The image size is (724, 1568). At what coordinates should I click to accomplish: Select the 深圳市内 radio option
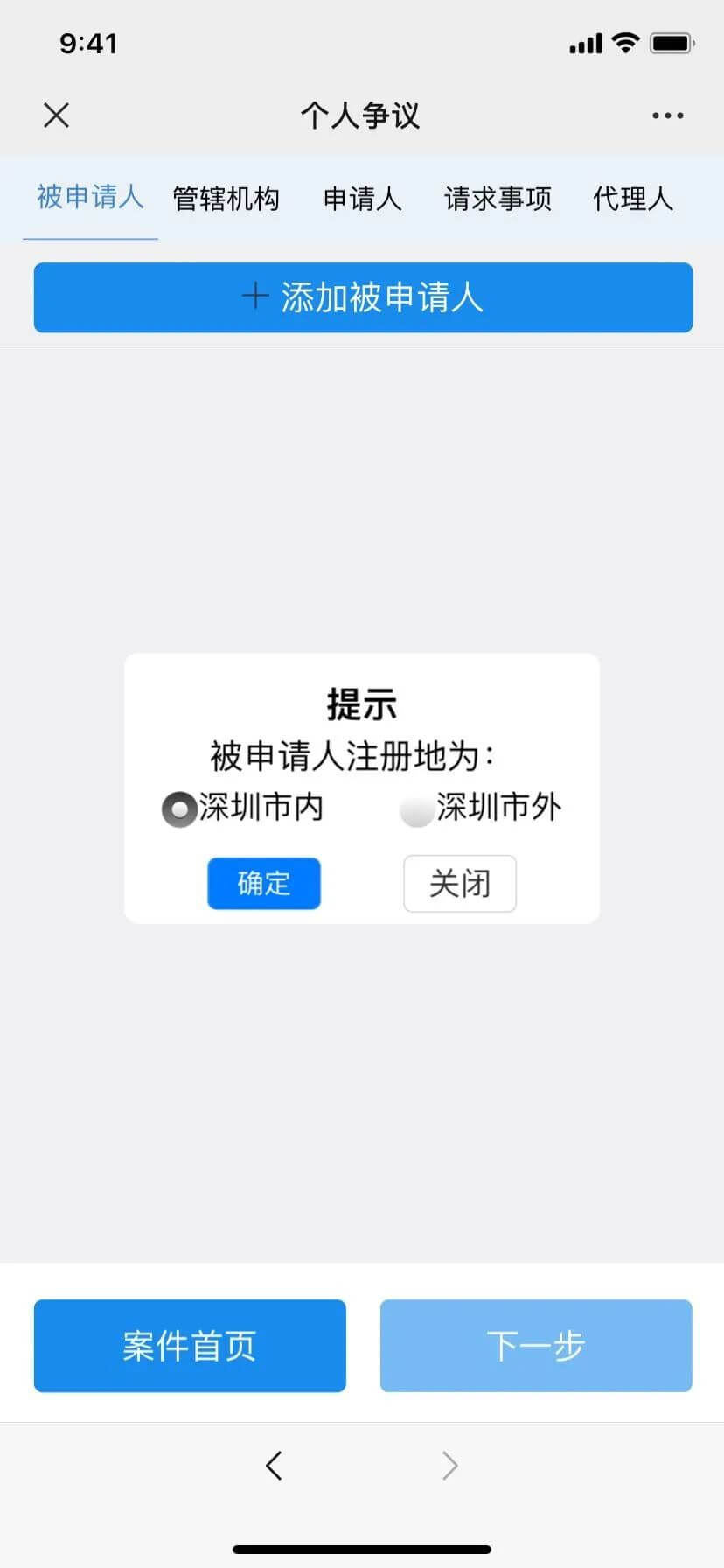pos(179,809)
